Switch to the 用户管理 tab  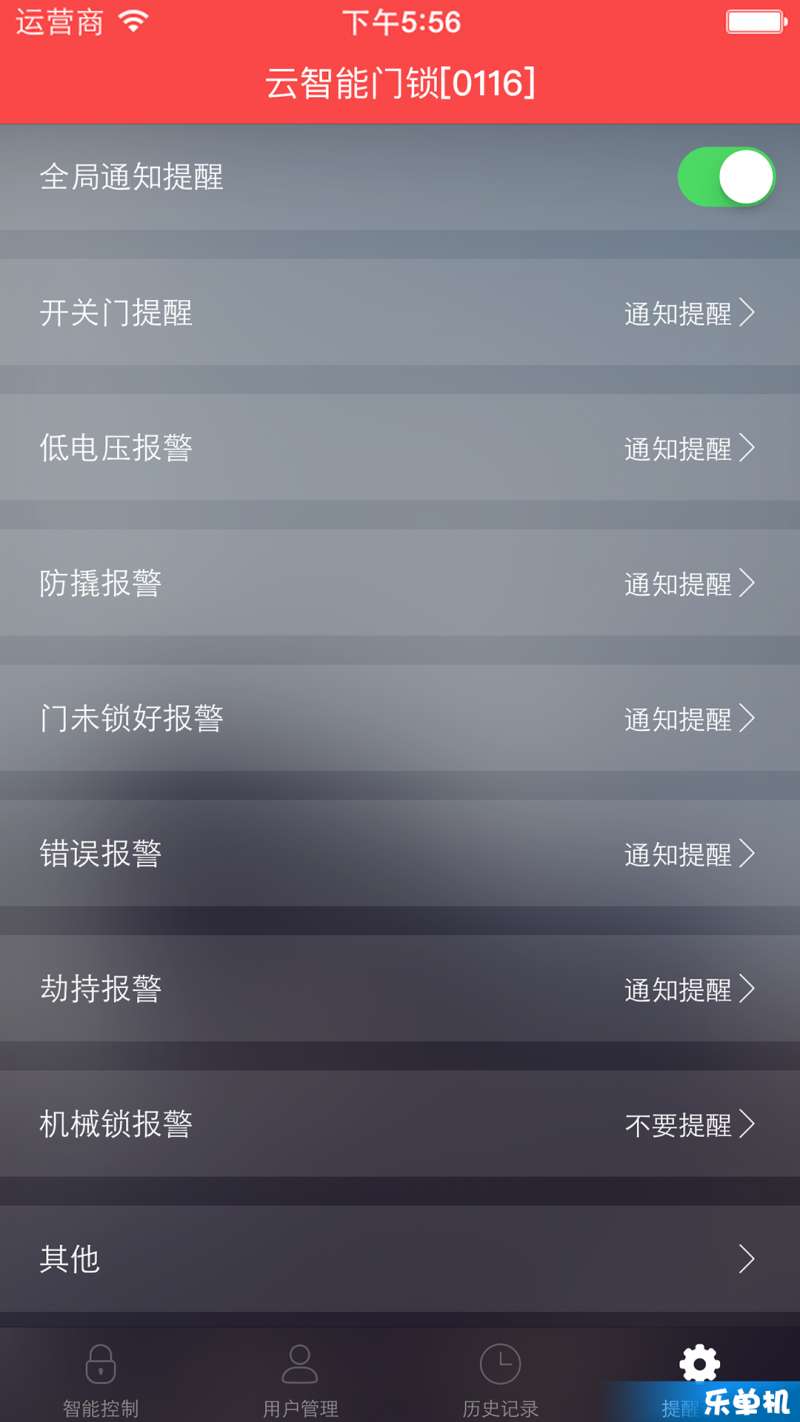(x=300, y=1379)
